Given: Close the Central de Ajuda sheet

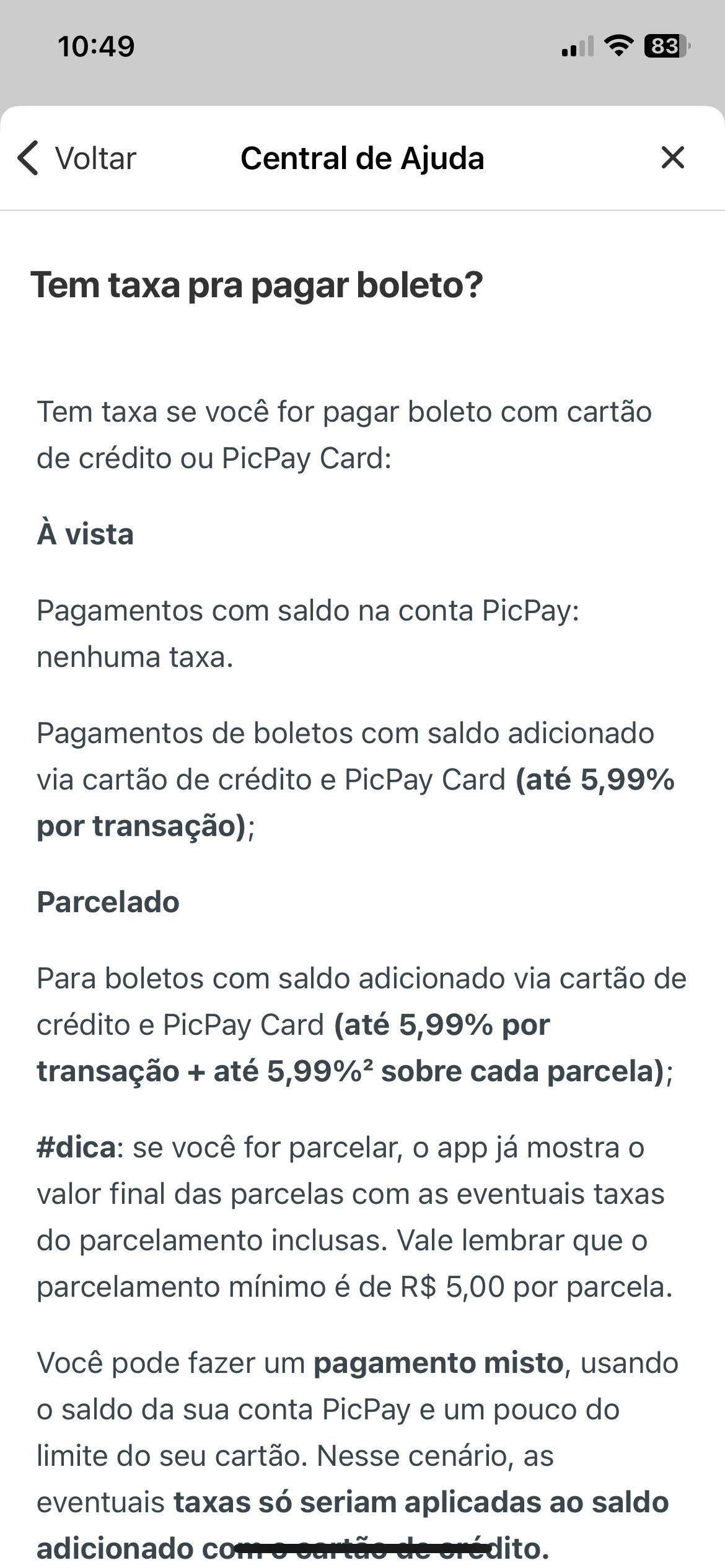Looking at the screenshot, I should point(672,157).
